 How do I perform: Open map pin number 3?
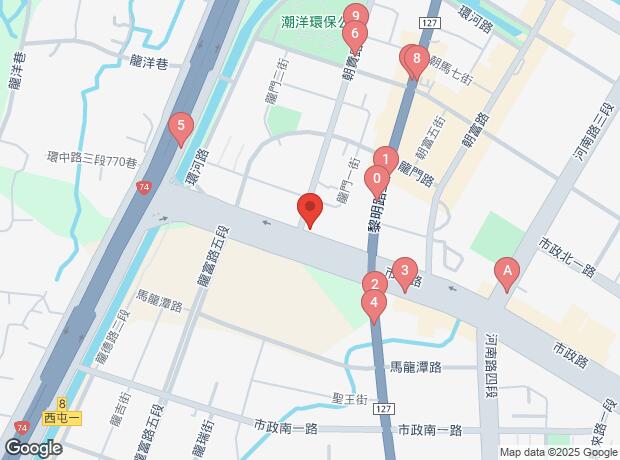point(404,270)
